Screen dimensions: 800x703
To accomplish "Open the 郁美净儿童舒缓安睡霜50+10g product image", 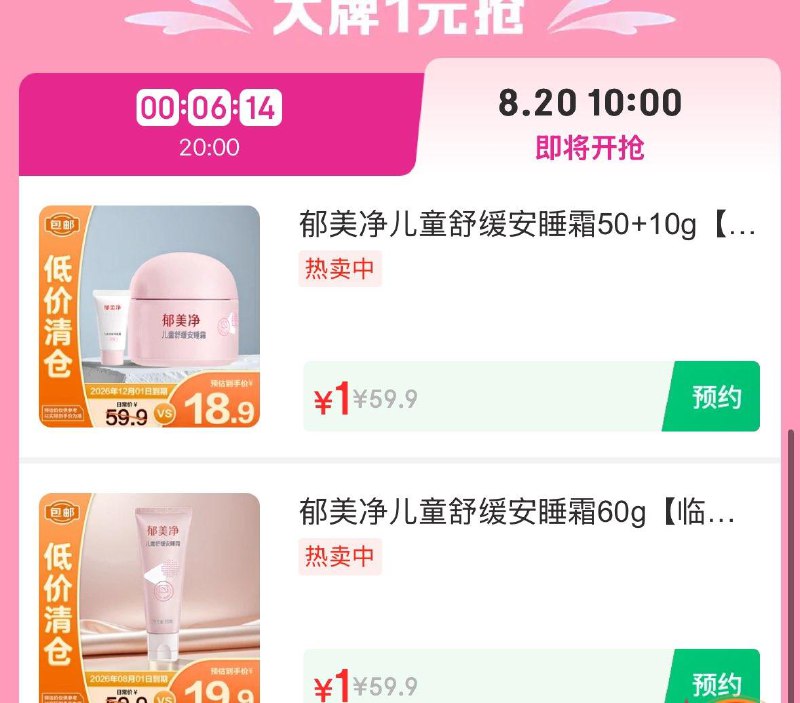I will coord(150,317).
